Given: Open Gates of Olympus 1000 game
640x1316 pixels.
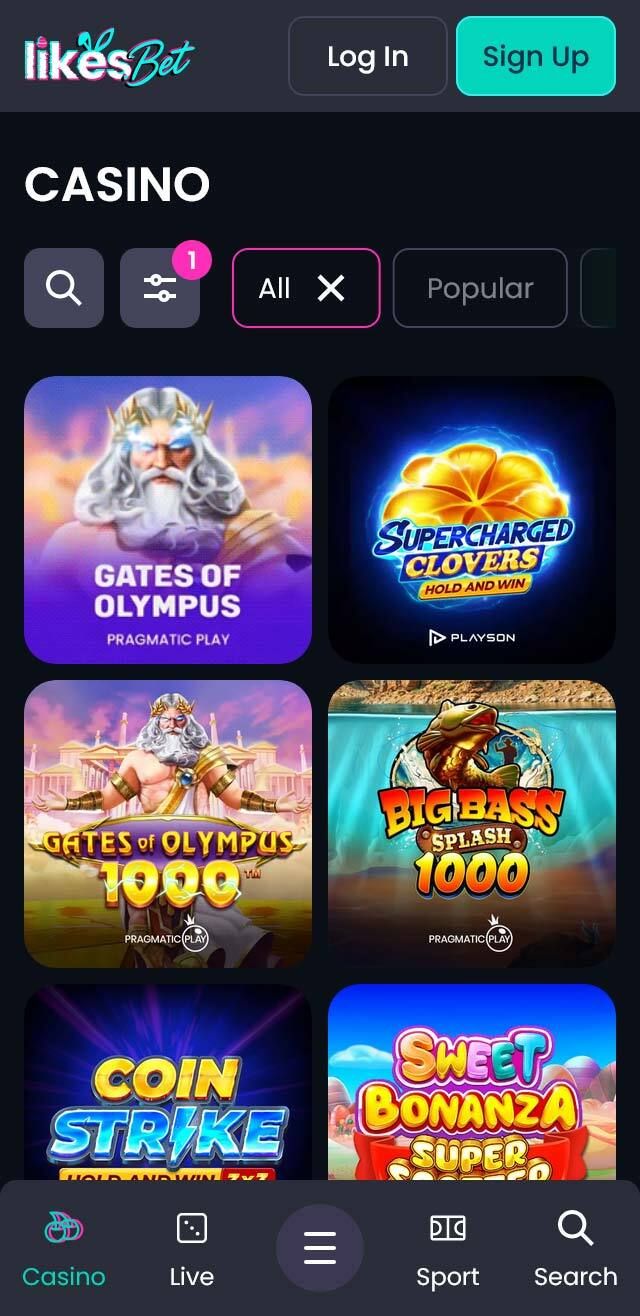Looking at the screenshot, I should coord(168,824).
